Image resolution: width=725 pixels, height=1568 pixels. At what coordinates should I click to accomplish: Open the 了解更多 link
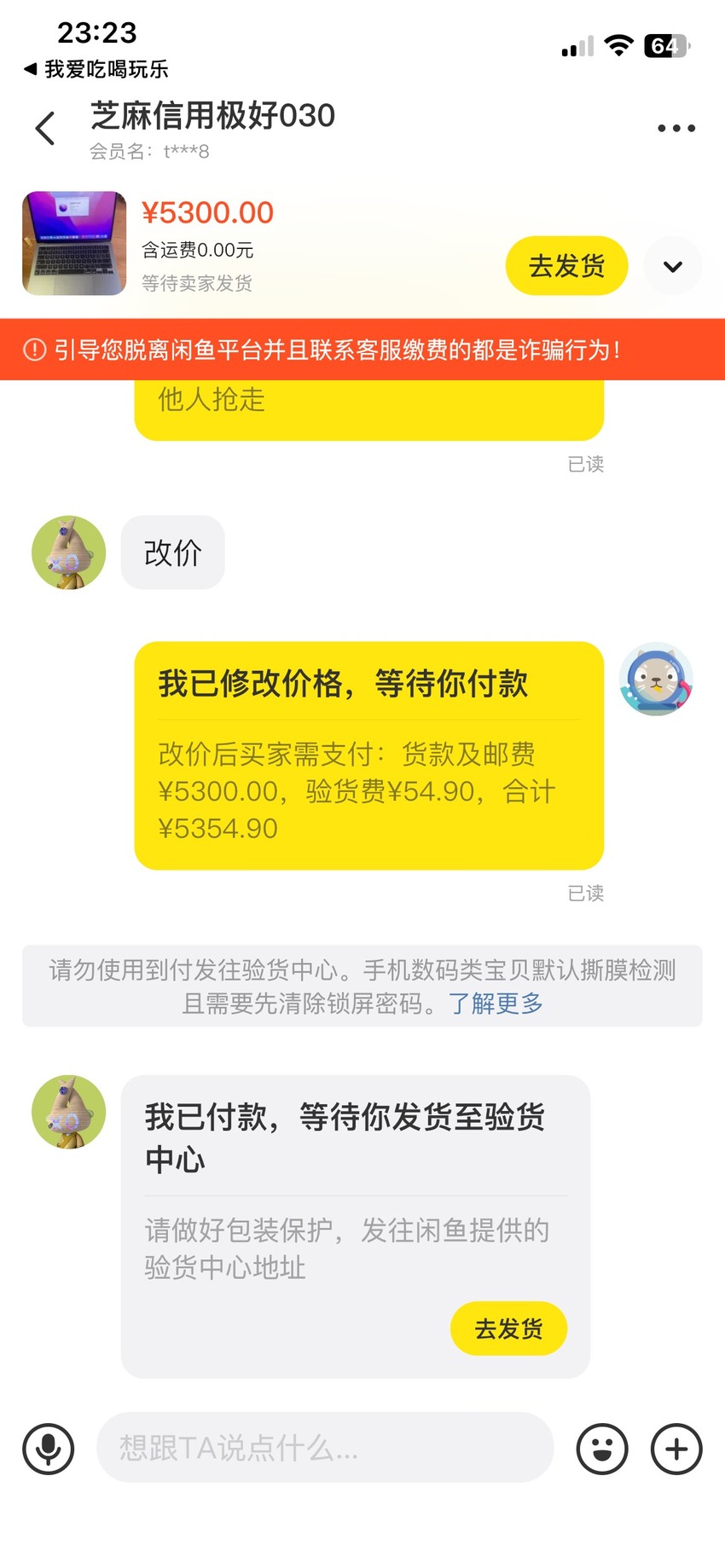[x=496, y=1004]
